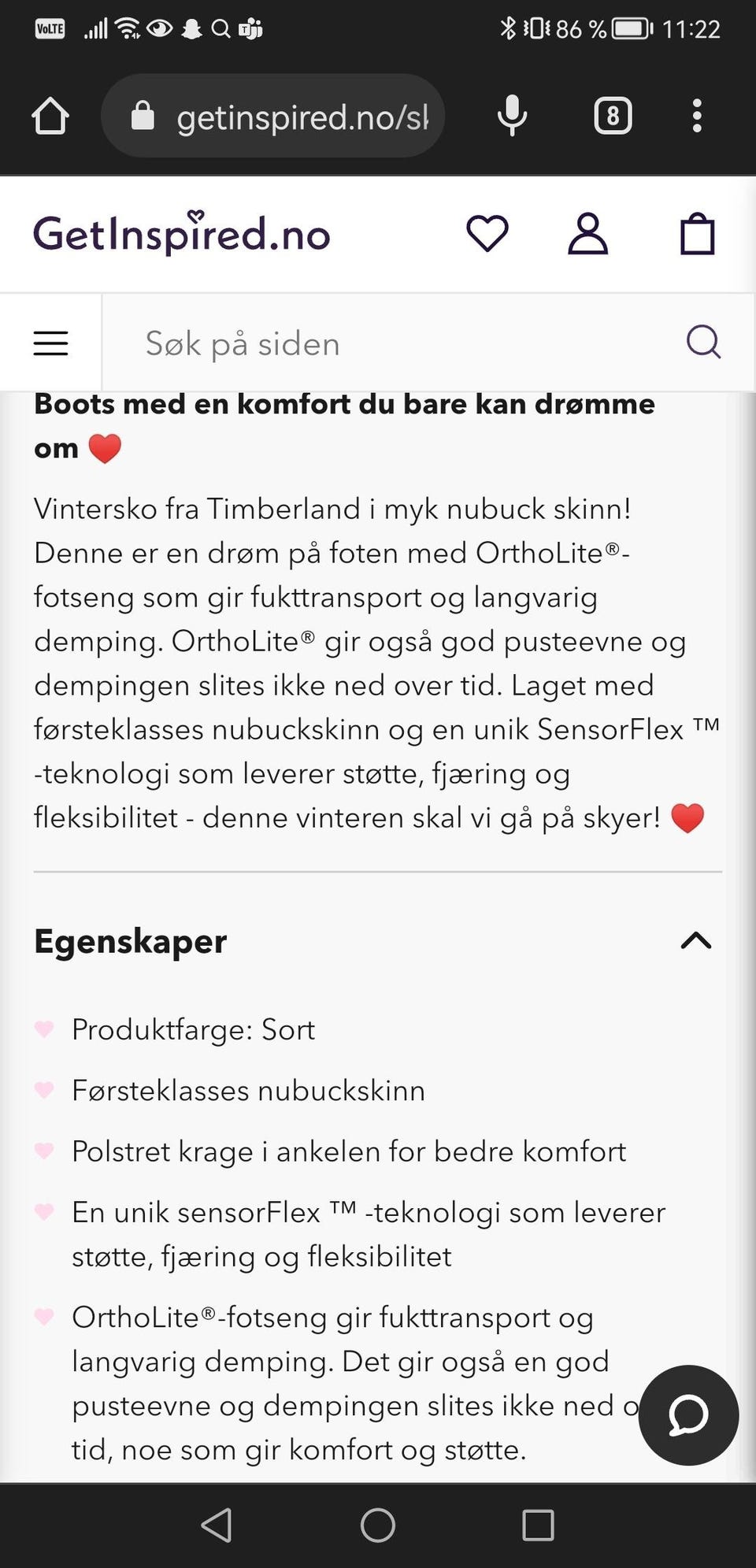
Task: Tap the search magnifier icon
Action: (x=703, y=342)
